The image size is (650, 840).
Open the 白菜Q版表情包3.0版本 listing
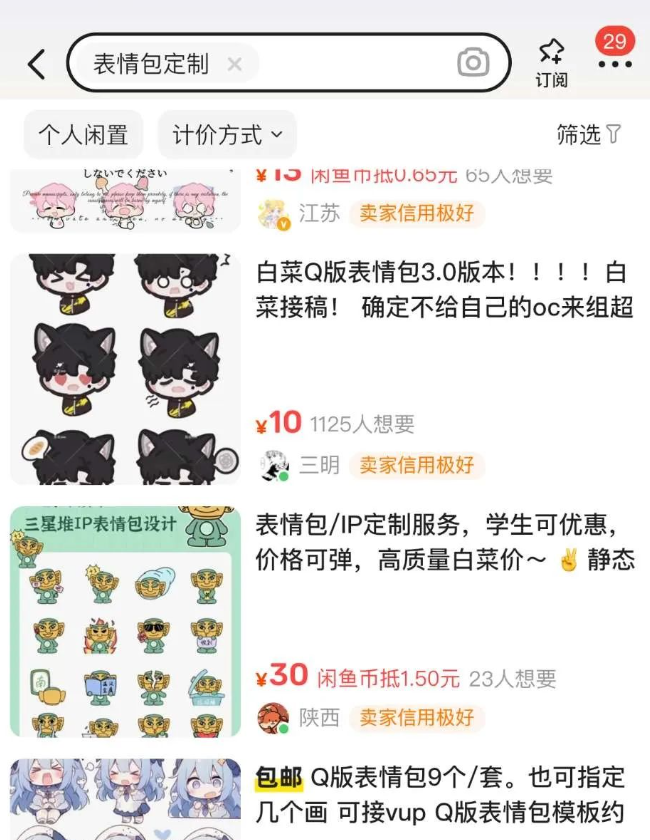(444, 289)
